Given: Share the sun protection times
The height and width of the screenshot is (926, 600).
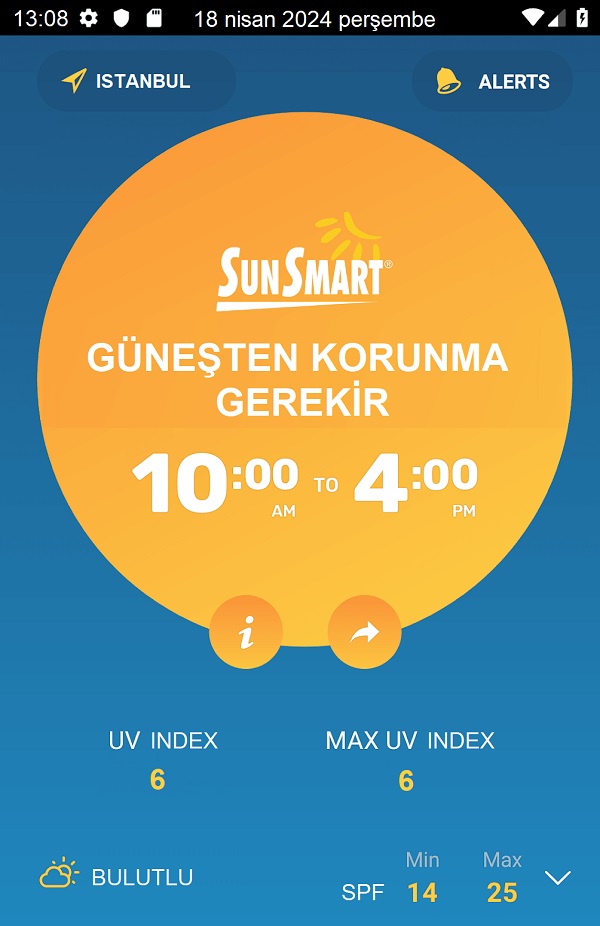Looking at the screenshot, I should coord(364,632).
